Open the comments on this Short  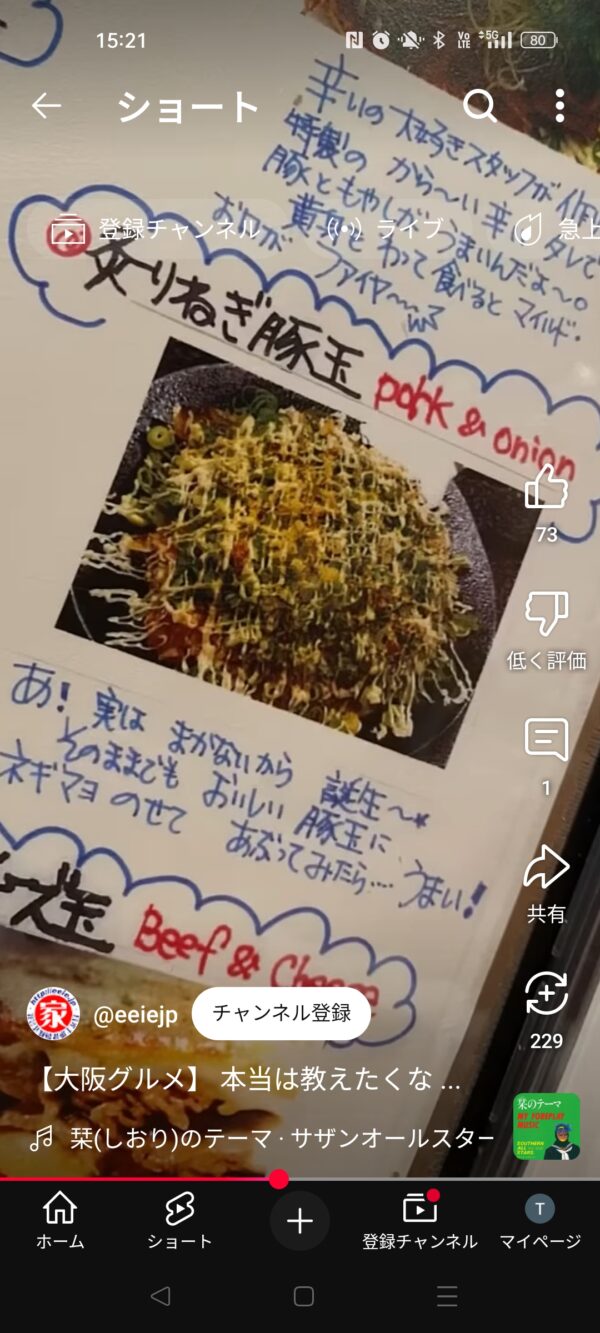click(x=546, y=740)
